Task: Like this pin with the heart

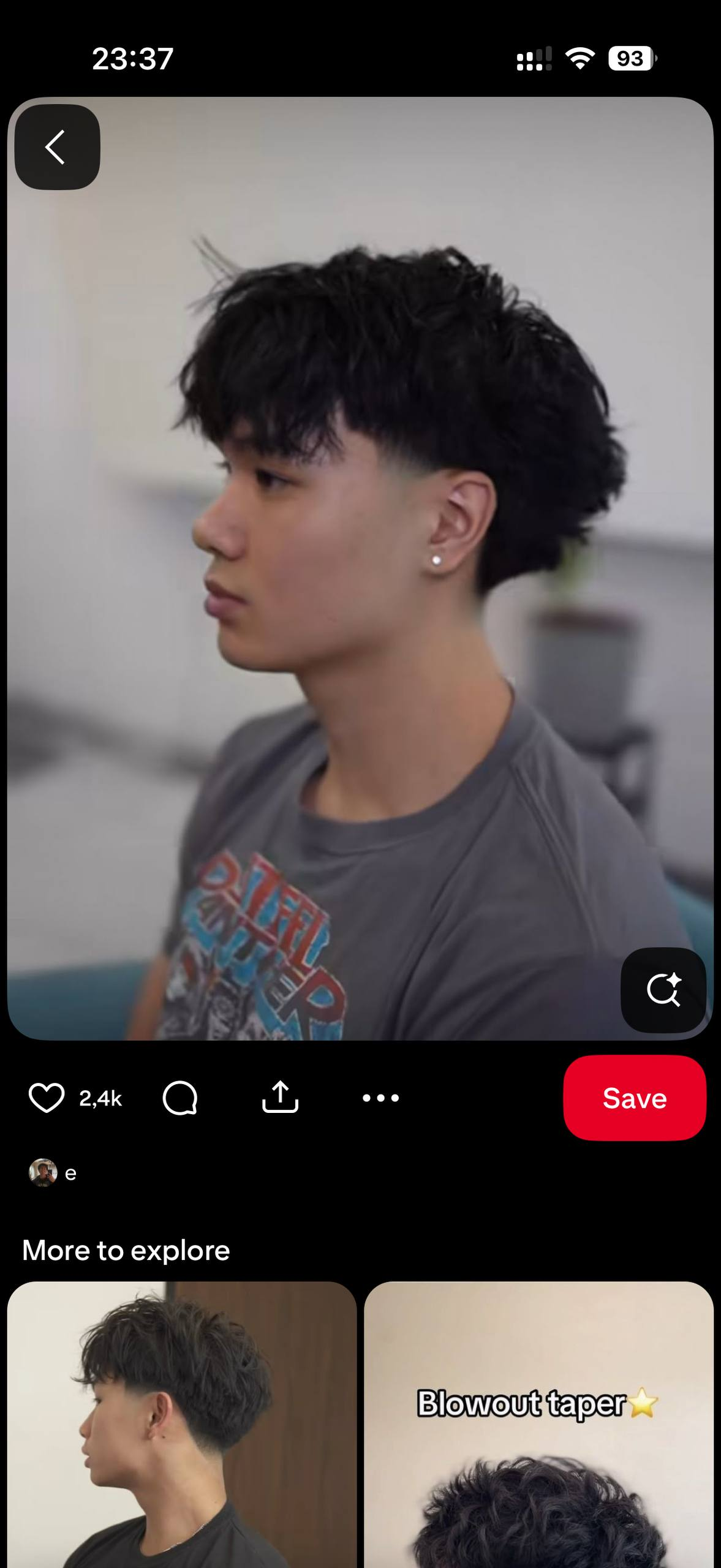Action: pos(47,1098)
